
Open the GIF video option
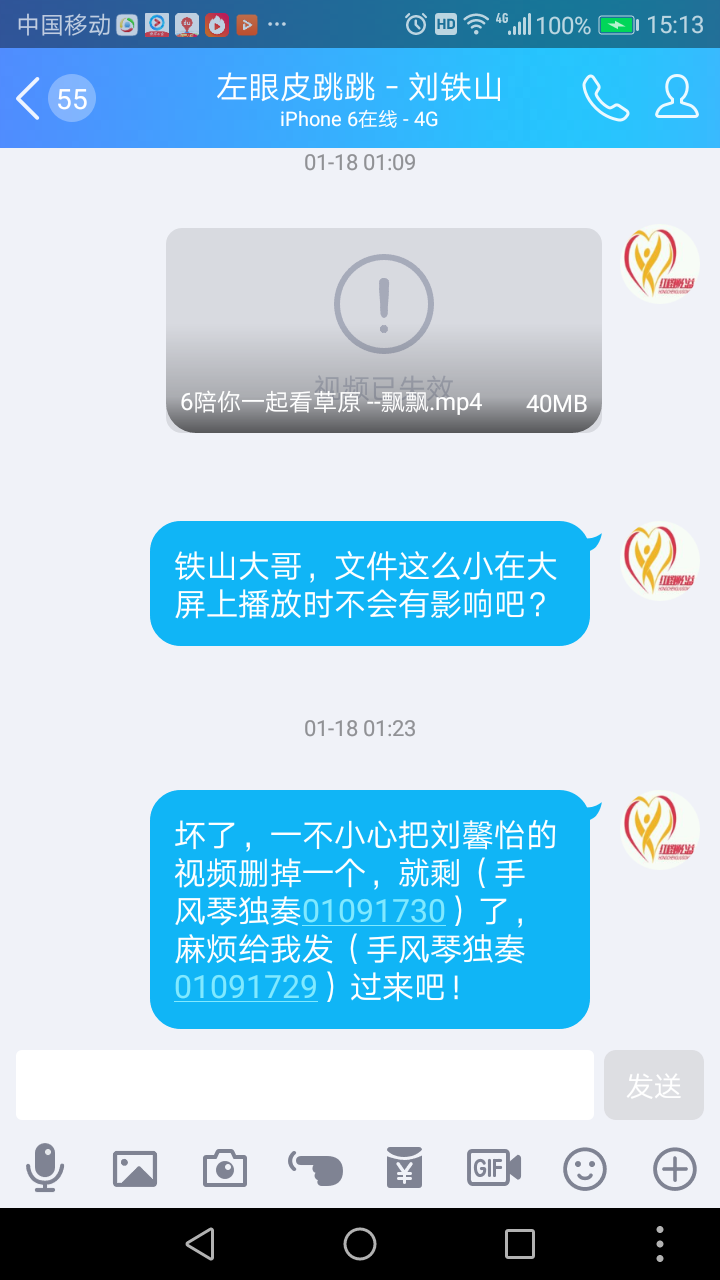click(494, 1168)
